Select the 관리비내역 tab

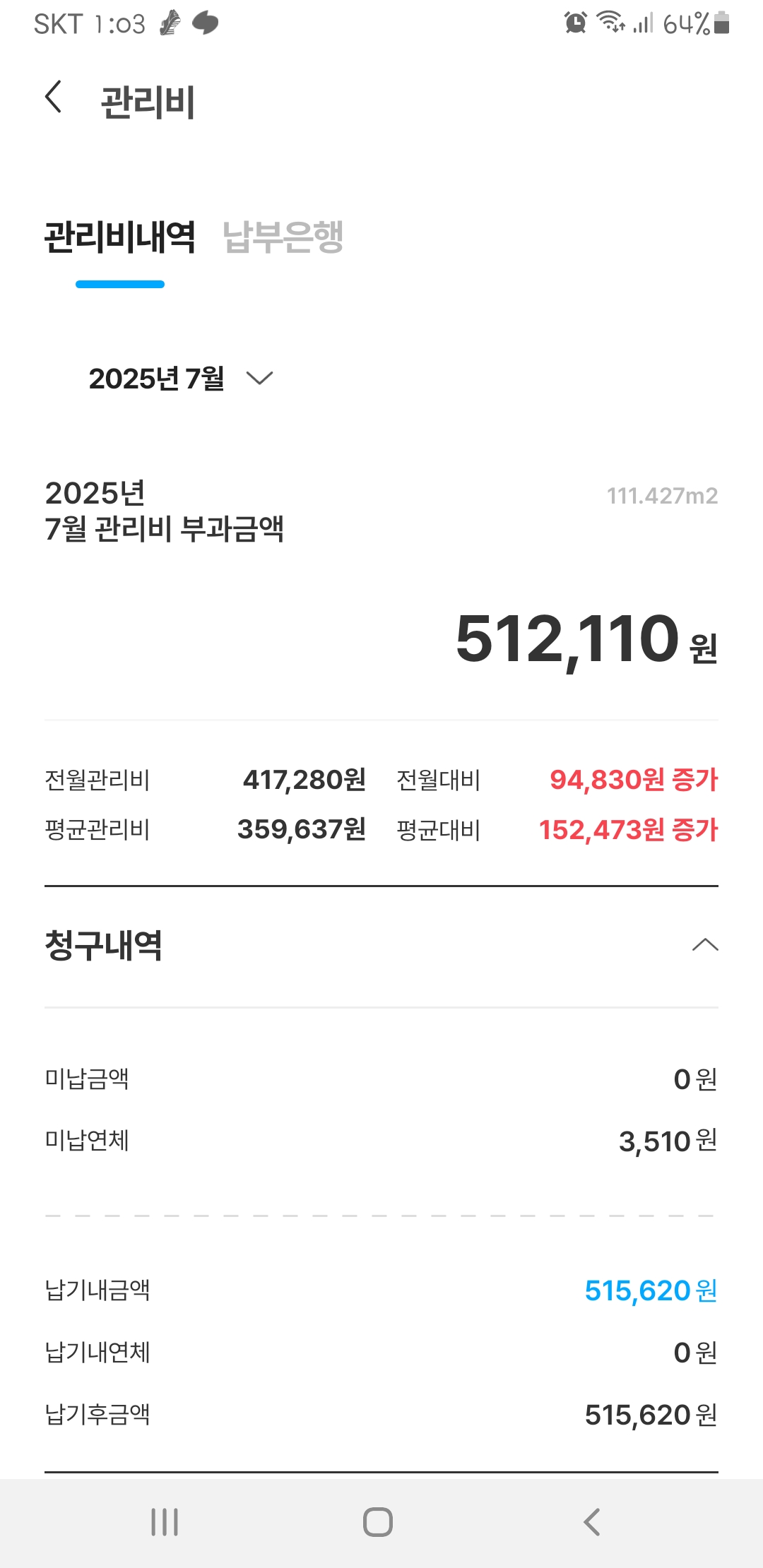tap(119, 237)
